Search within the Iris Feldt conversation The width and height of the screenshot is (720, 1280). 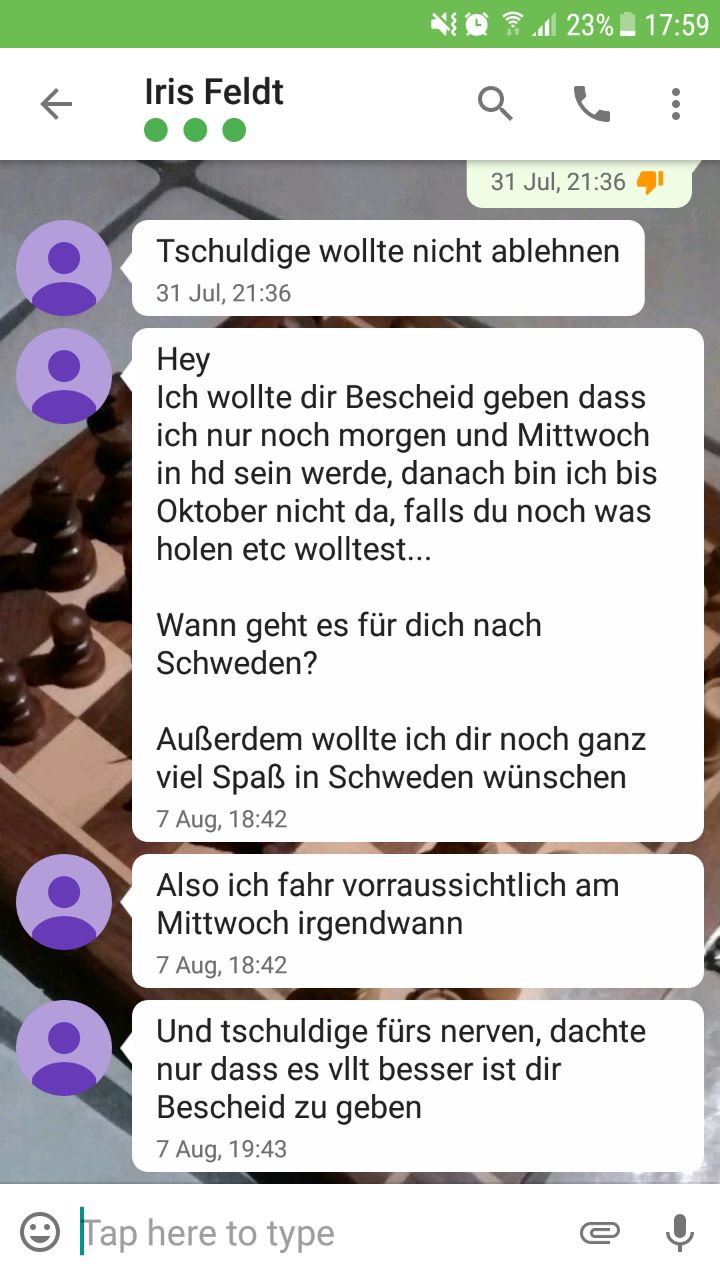tap(494, 104)
